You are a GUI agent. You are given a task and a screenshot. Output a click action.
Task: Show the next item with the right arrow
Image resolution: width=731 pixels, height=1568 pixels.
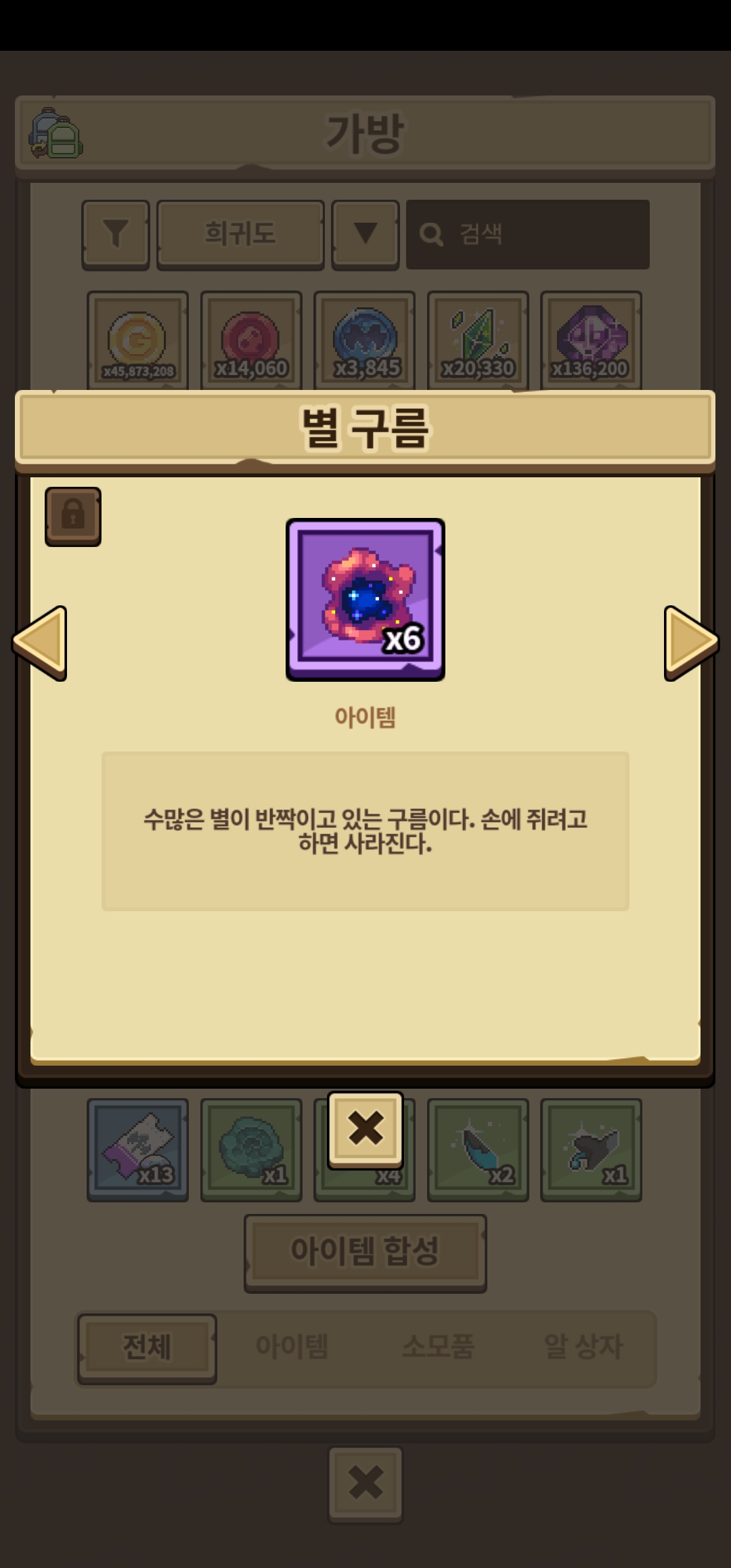coord(690,643)
